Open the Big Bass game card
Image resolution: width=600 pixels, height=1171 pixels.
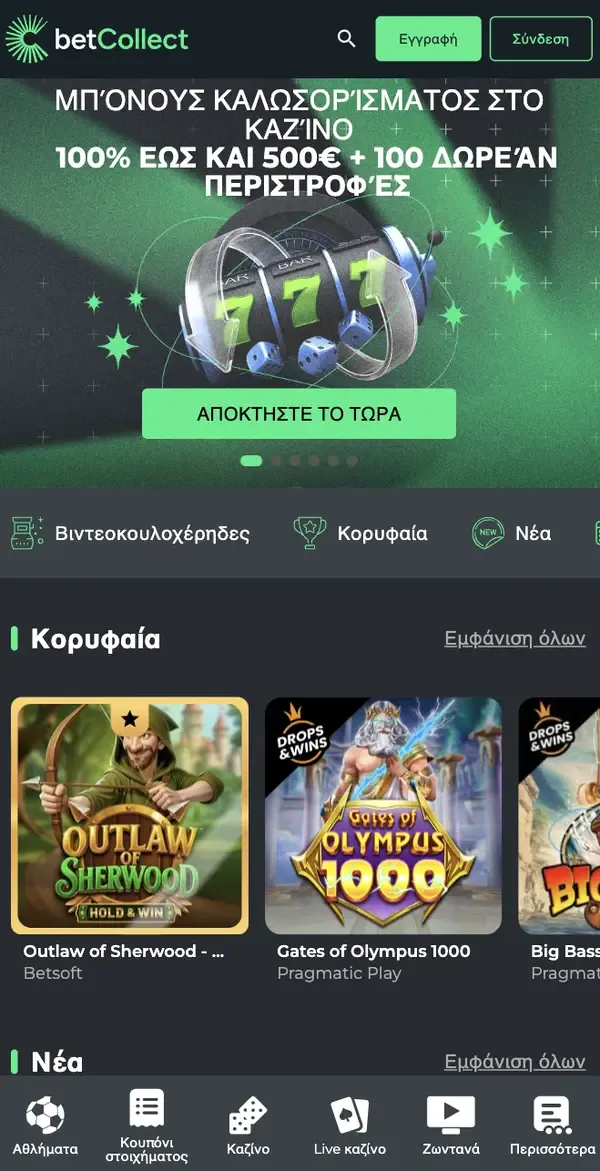(x=560, y=815)
